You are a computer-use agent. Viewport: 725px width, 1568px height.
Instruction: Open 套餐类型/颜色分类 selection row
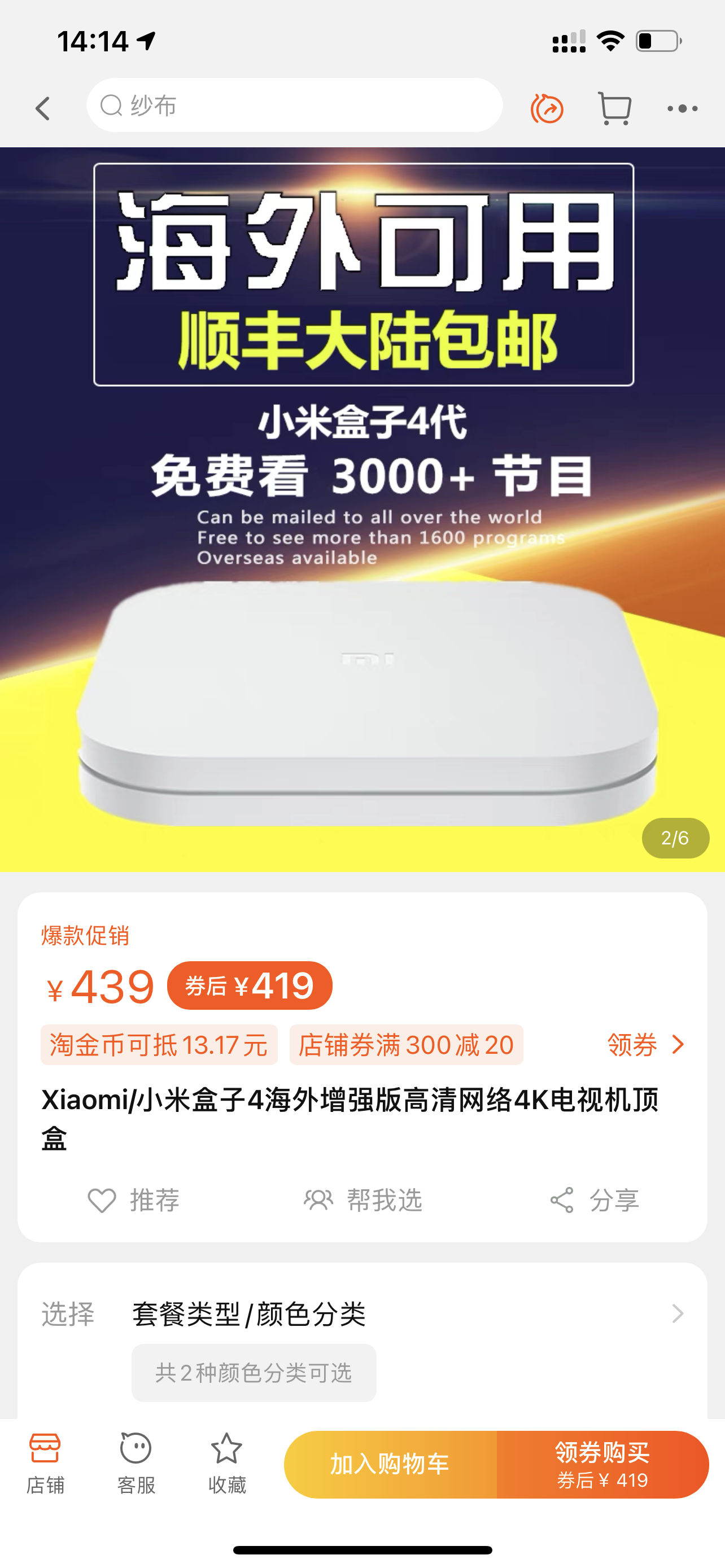point(362,1313)
